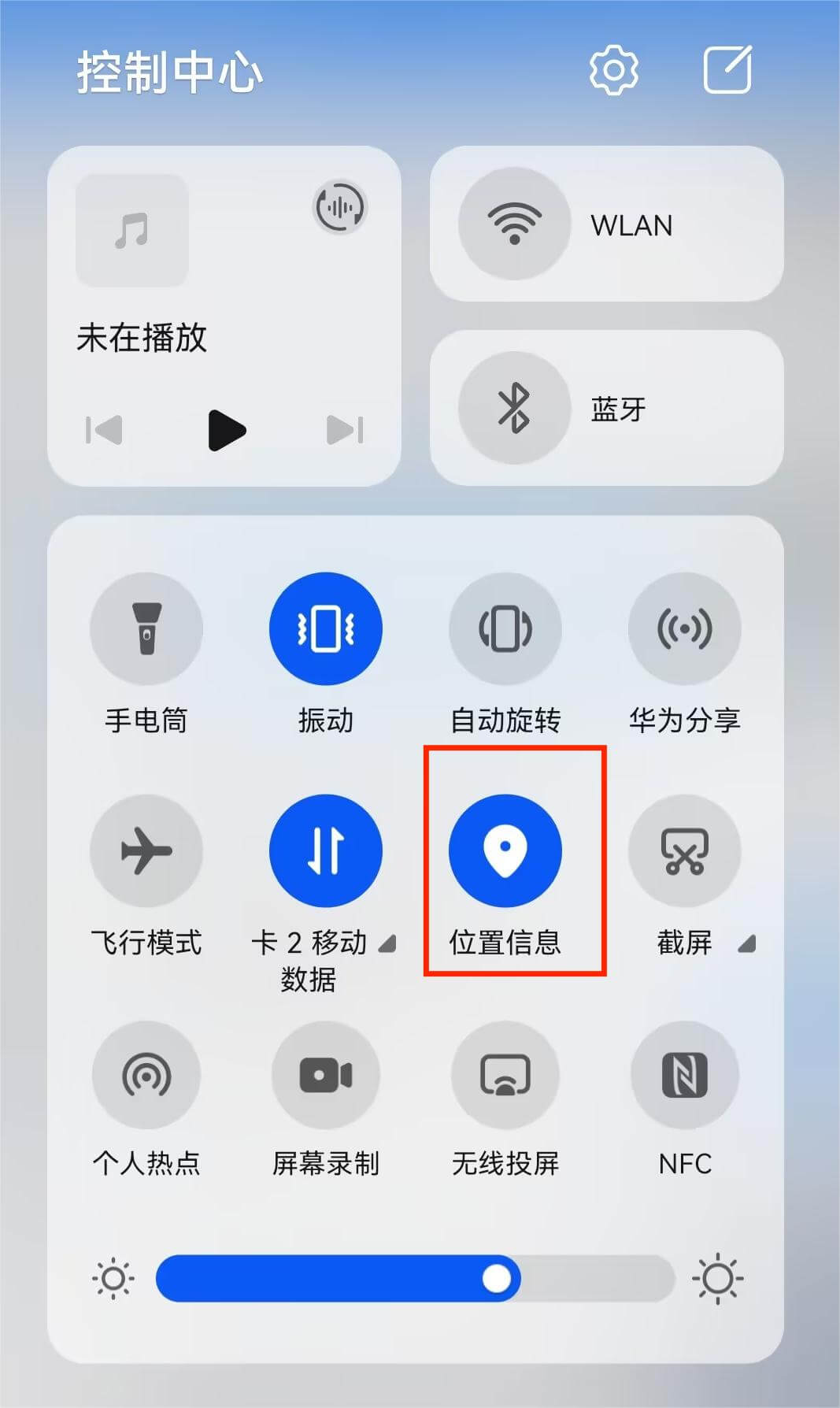Take a screenshot (截屏)
Screen dimensions: 840x1408
tap(684, 850)
